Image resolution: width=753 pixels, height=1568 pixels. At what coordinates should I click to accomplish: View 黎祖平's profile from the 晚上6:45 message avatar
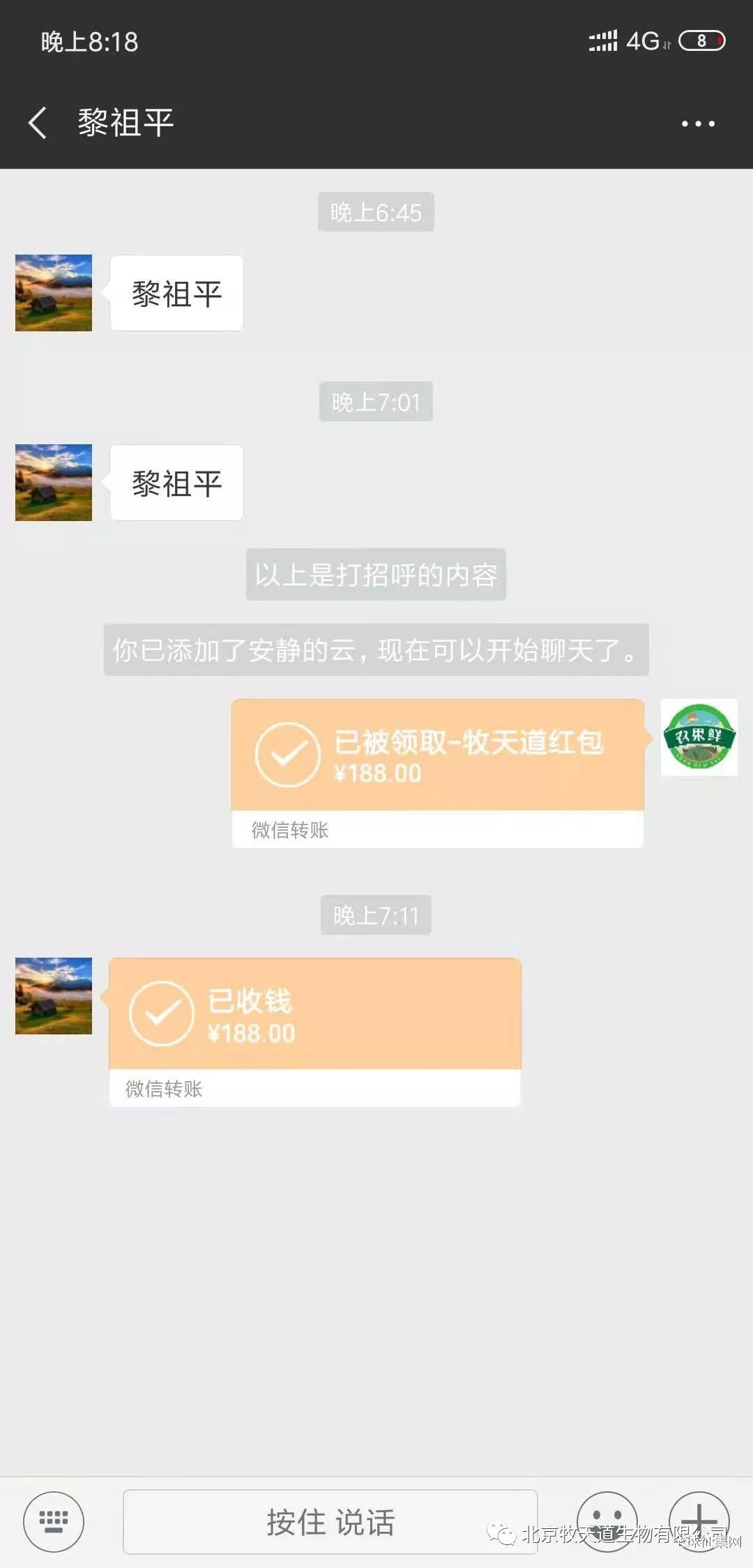pyautogui.click(x=54, y=293)
